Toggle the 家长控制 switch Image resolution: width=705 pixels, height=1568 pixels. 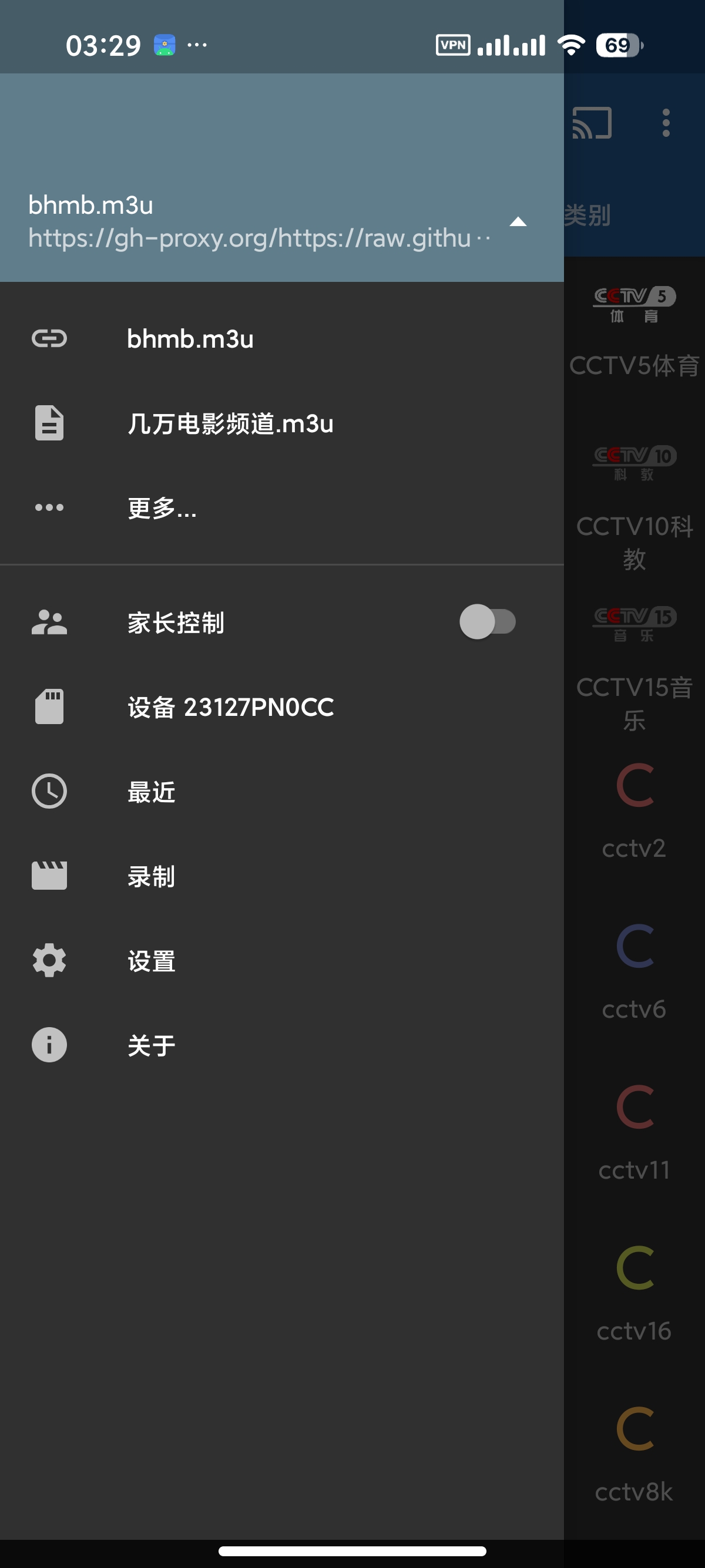coord(488,622)
